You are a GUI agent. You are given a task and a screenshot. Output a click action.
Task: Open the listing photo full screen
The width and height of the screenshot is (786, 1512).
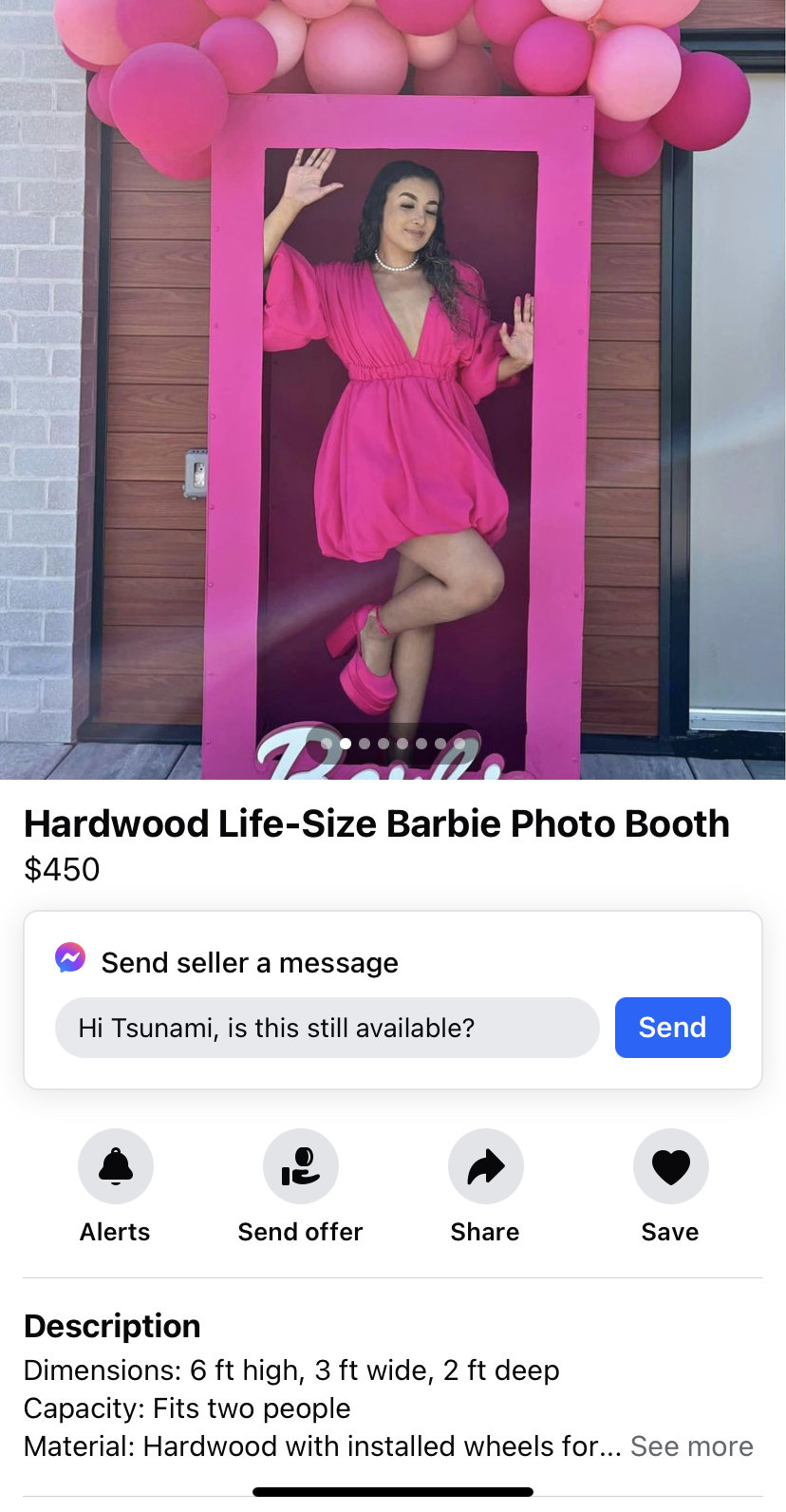393,380
